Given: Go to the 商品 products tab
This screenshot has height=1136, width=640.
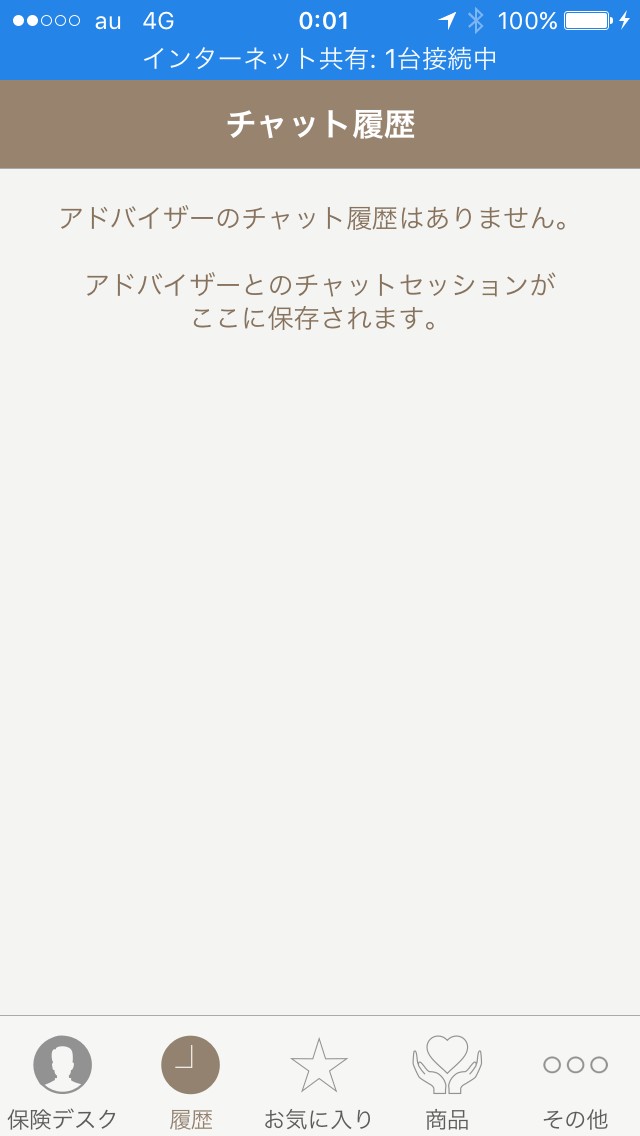Looking at the screenshot, I should point(447,1078).
